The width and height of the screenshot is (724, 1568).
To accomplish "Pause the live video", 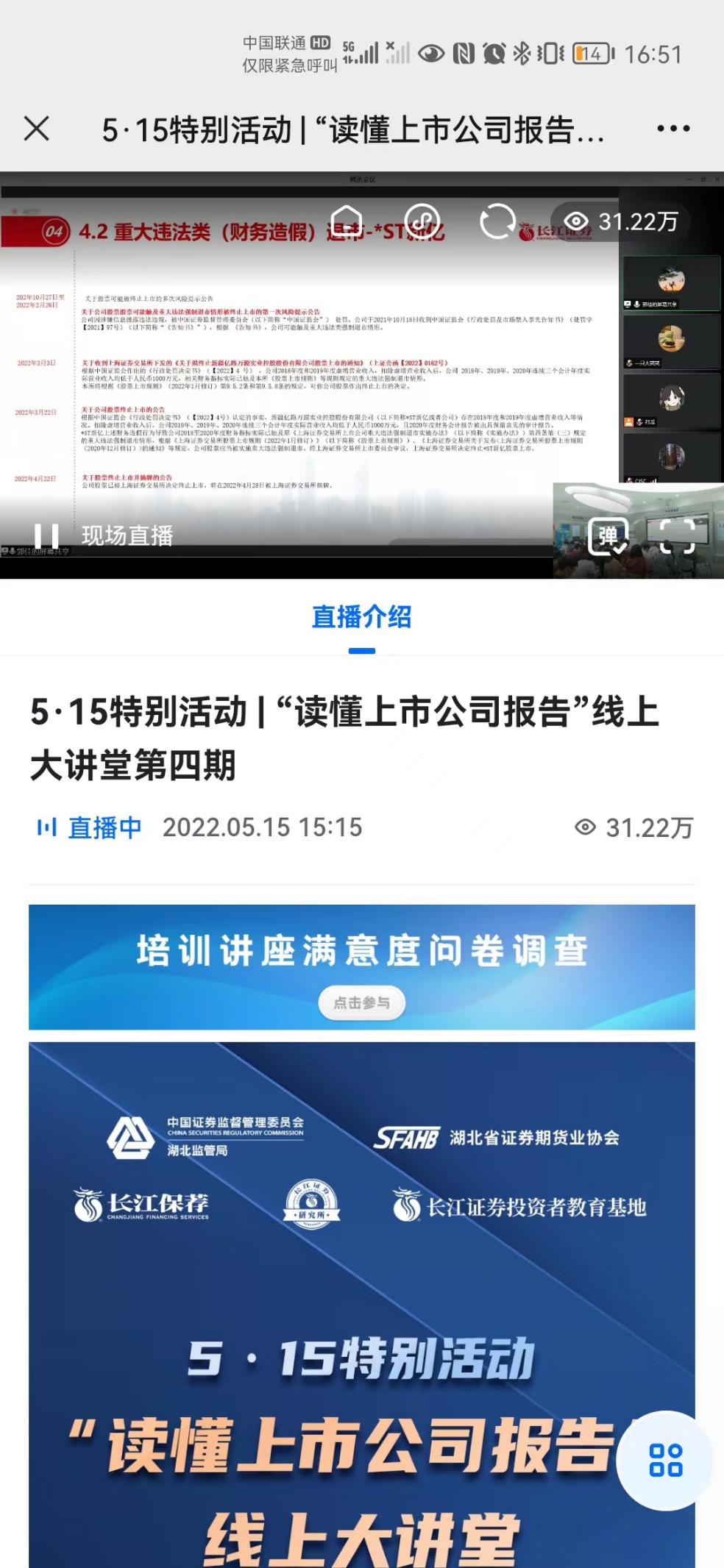I will [46, 535].
